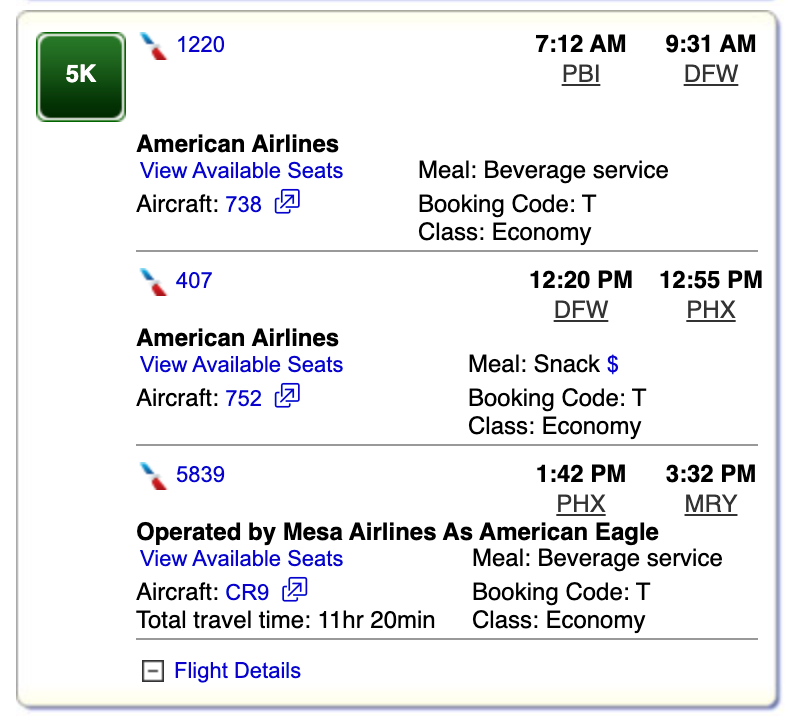Tap PHX under the 12:55 PM arrival

click(711, 310)
